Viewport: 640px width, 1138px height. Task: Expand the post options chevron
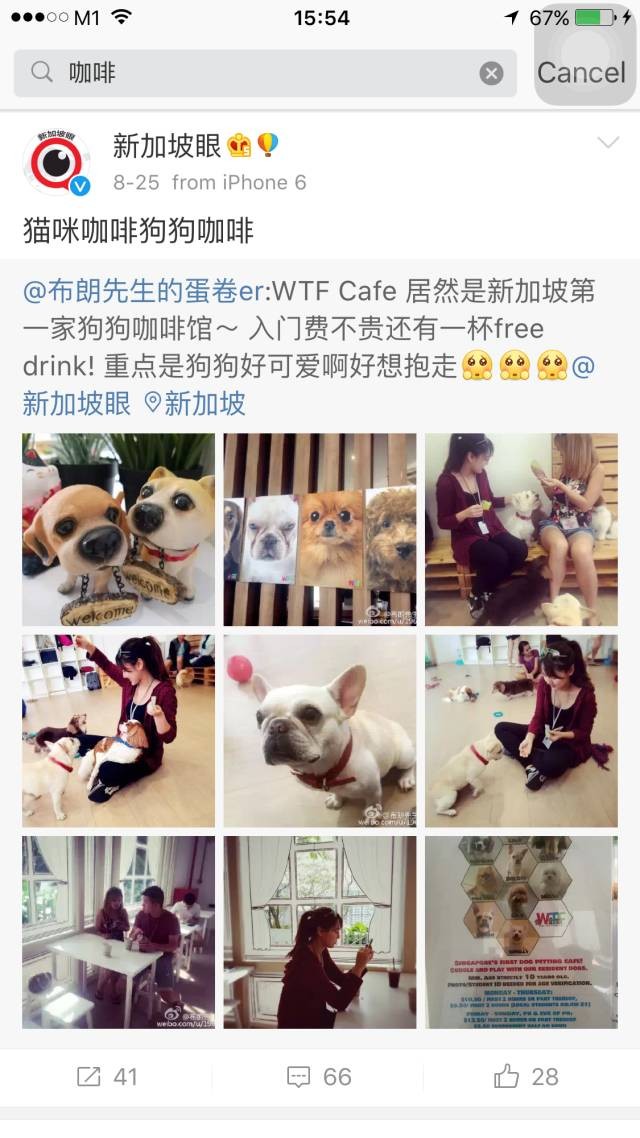[x=608, y=144]
